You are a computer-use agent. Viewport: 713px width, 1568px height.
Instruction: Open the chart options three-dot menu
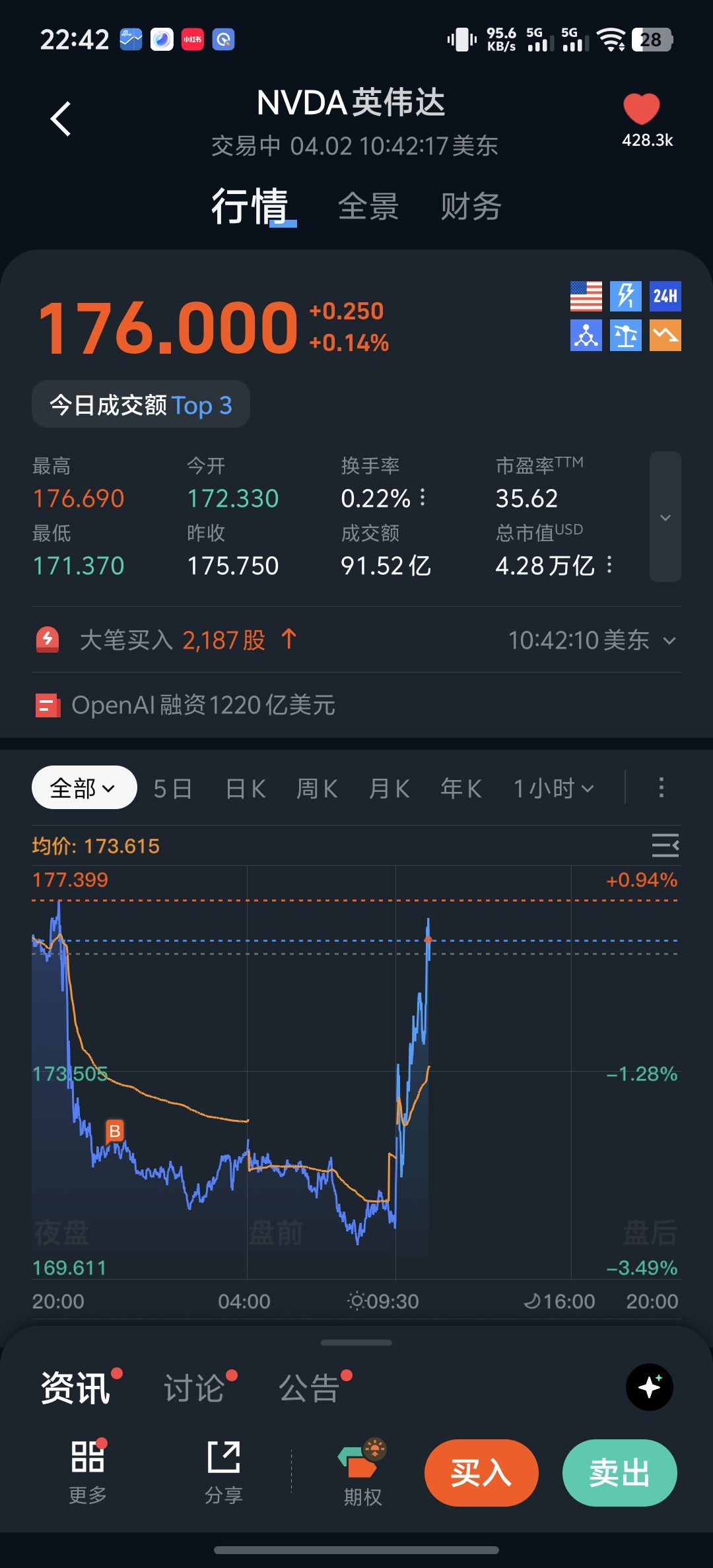pyautogui.click(x=661, y=787)
